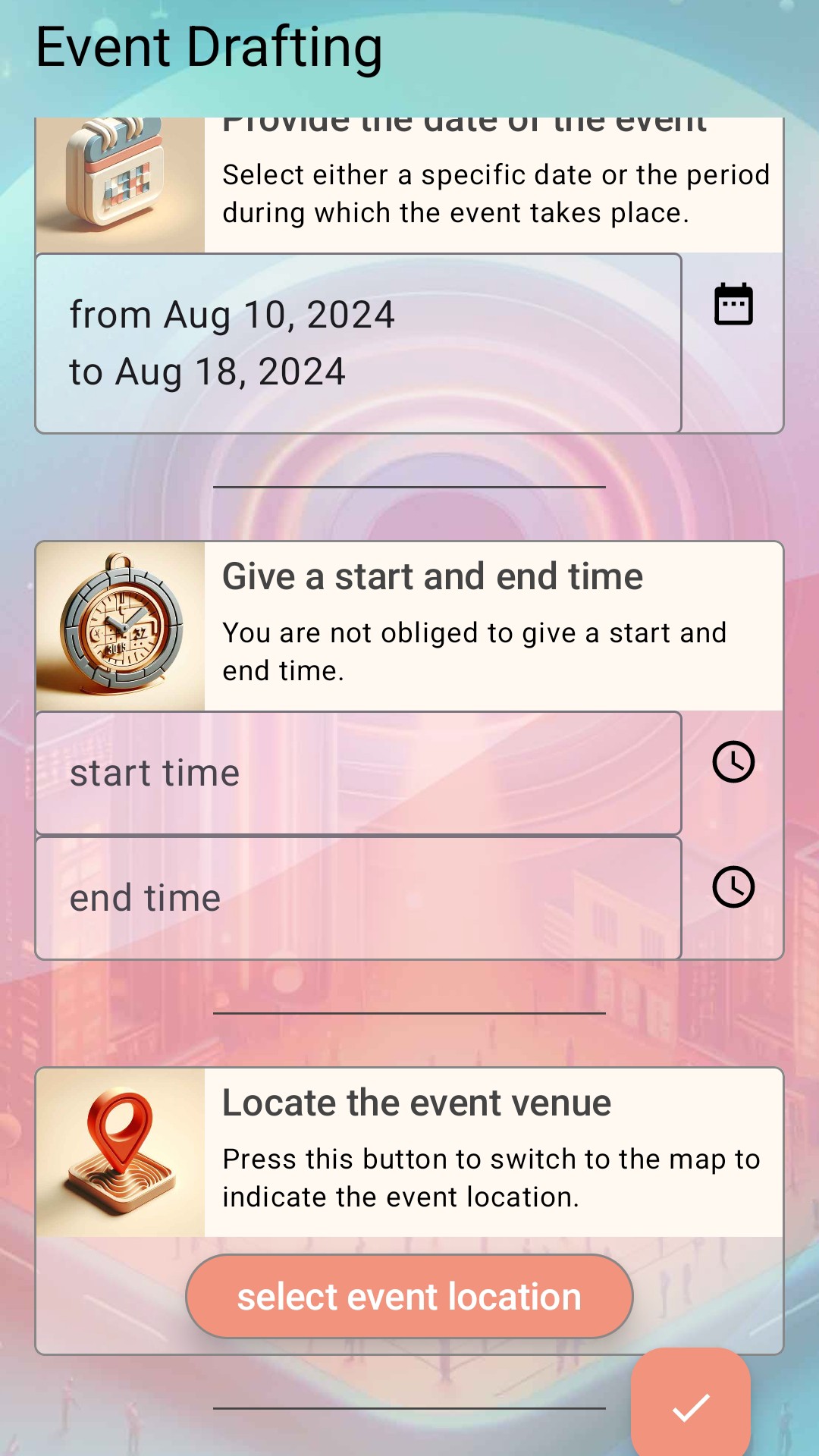Open the calendar date picker icon
Viewport: 819px width, 1456px height.
(x=733, y=304)
